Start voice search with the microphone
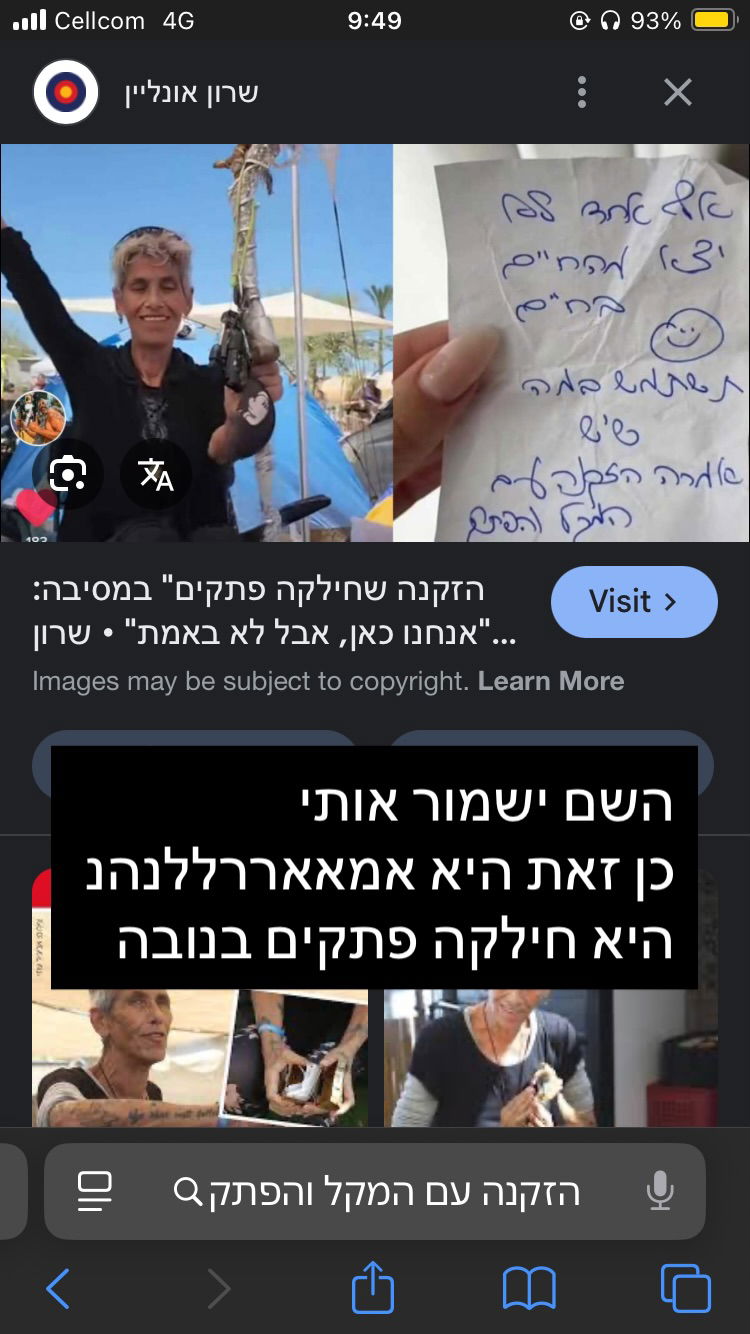Image resolution: width=750 pixels, height=1334 pixels. (x=659, y=1192)
